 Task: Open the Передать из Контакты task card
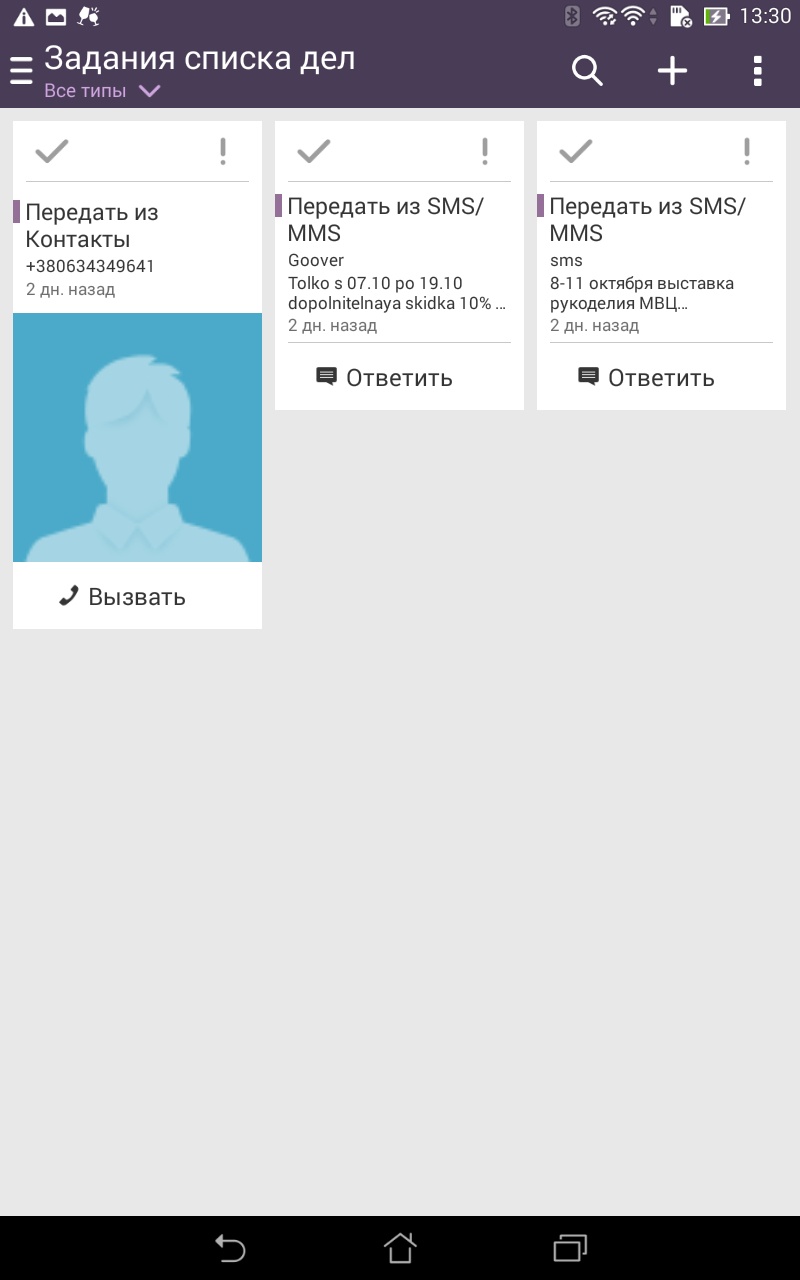(x=137, y=250)
